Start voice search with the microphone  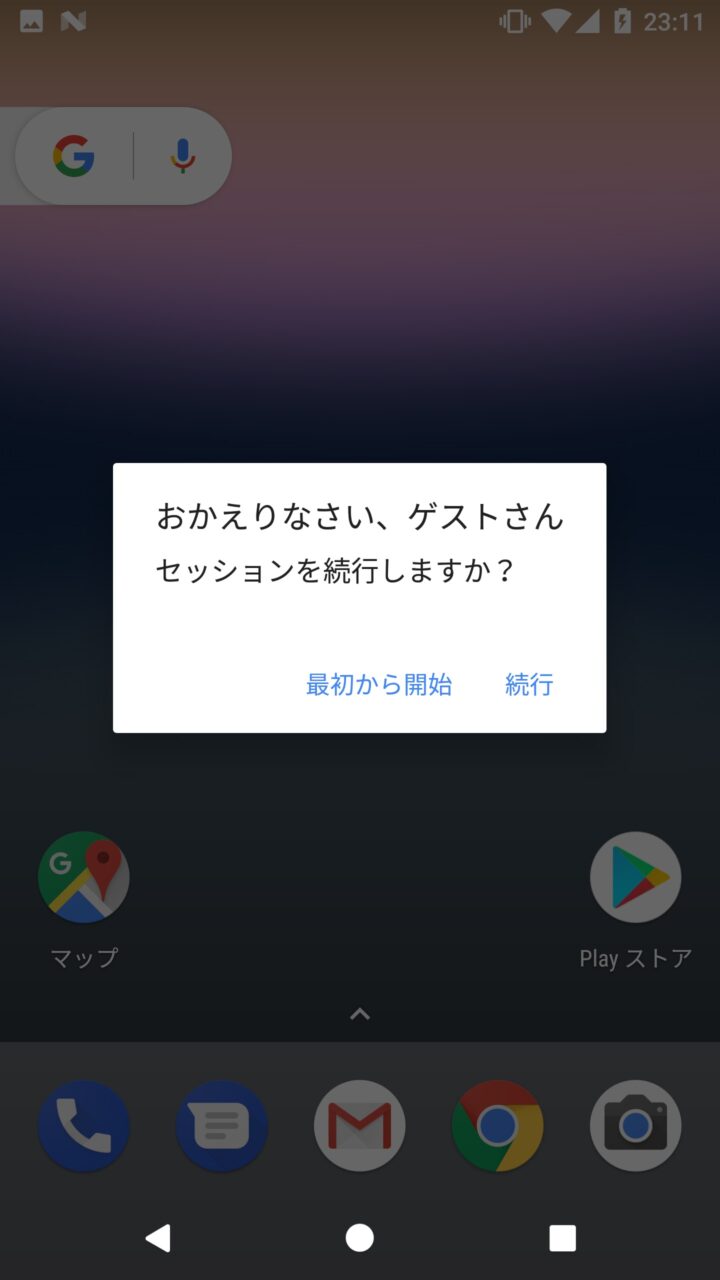[182, 156]
